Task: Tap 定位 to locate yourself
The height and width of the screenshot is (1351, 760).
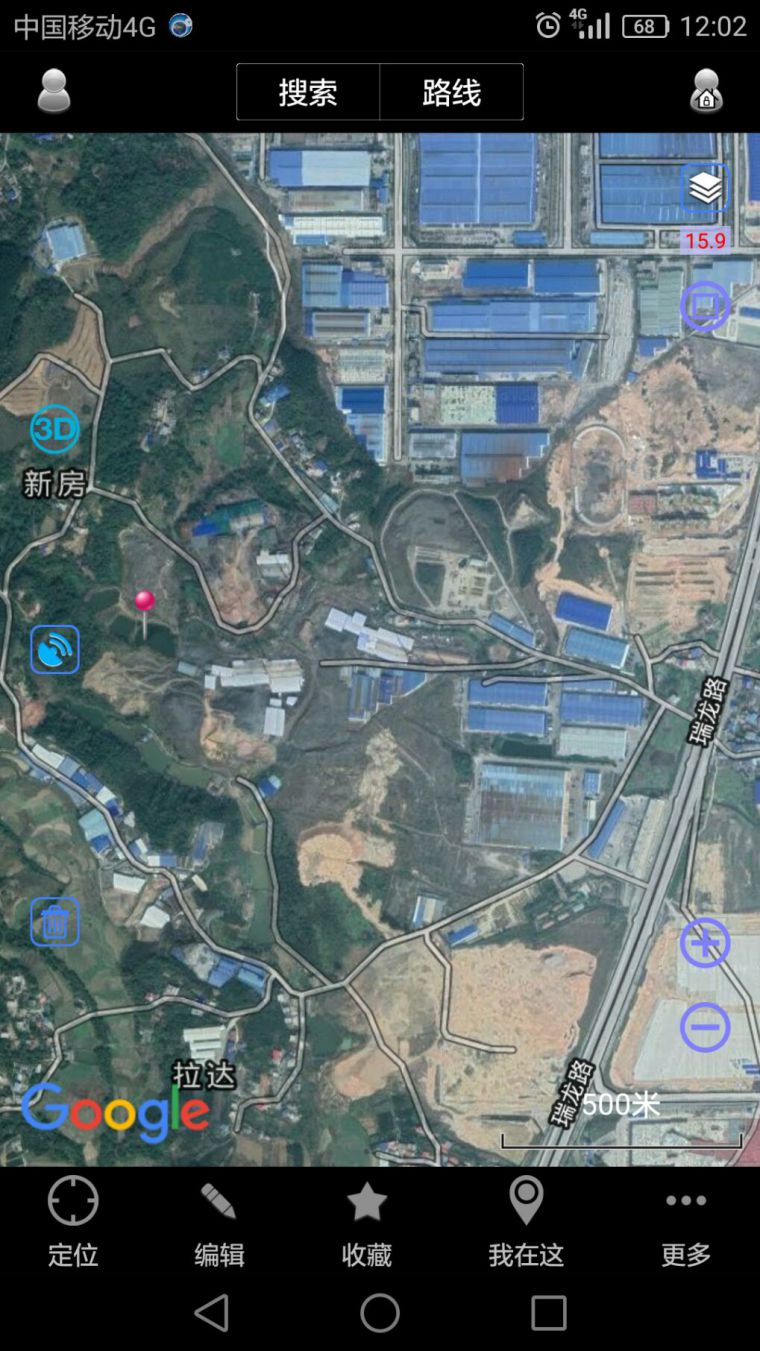Action: pos(73,1220)
